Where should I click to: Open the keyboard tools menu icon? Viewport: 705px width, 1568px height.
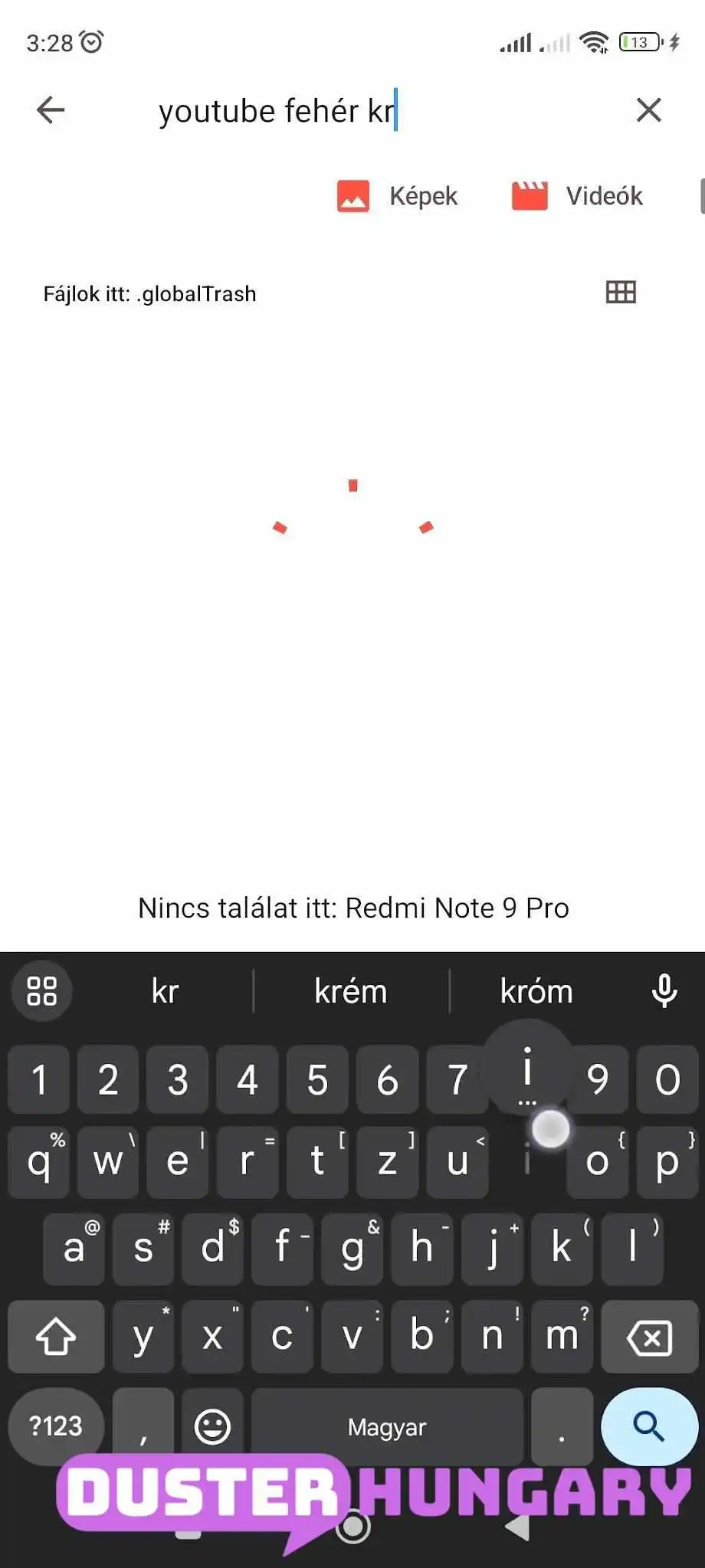42,991
